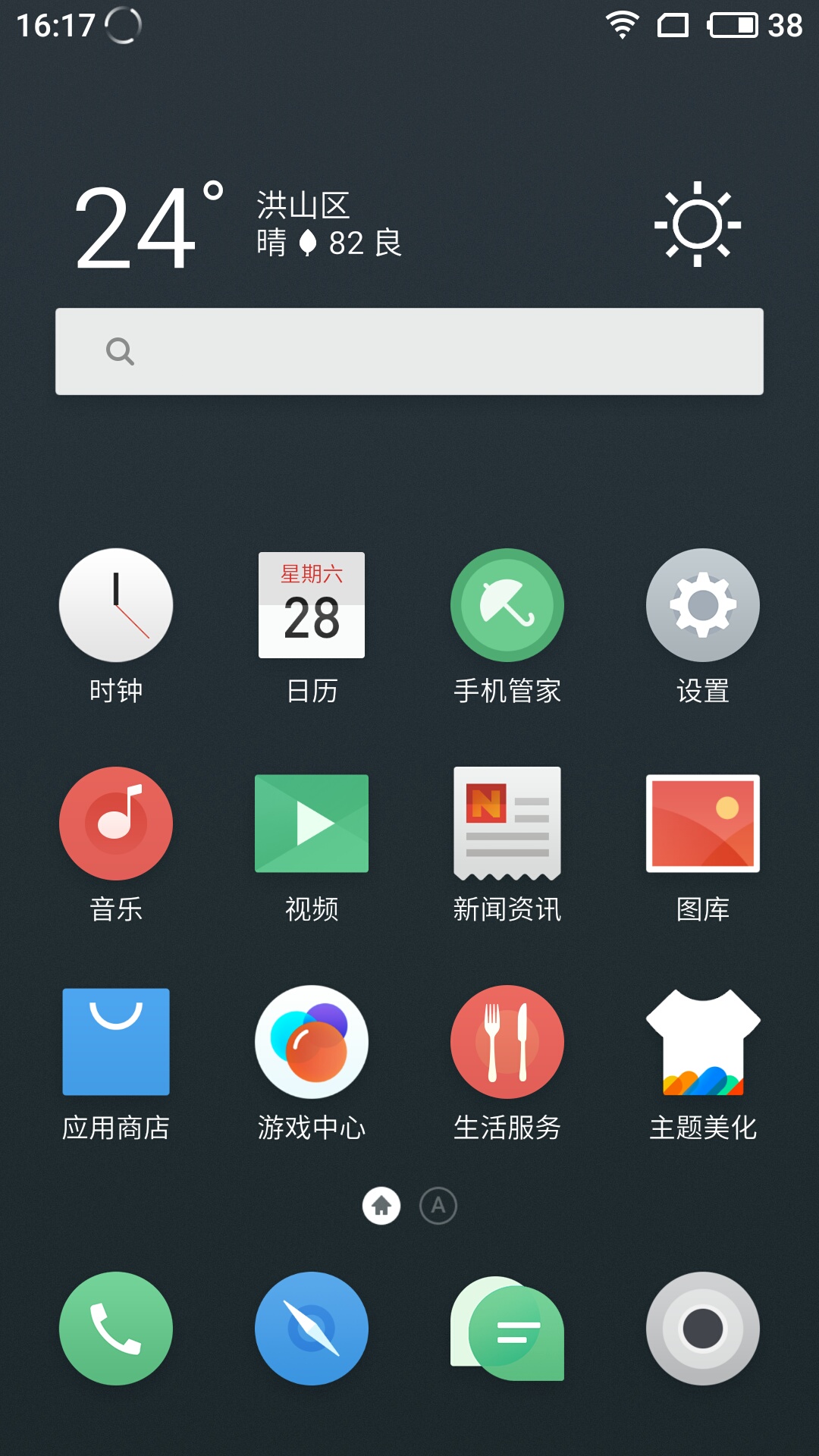Image resolution: width=819 pixels, height=1456 pixels.
Task: Switch to the A page indicator
Action: (x=438, y=1206)
